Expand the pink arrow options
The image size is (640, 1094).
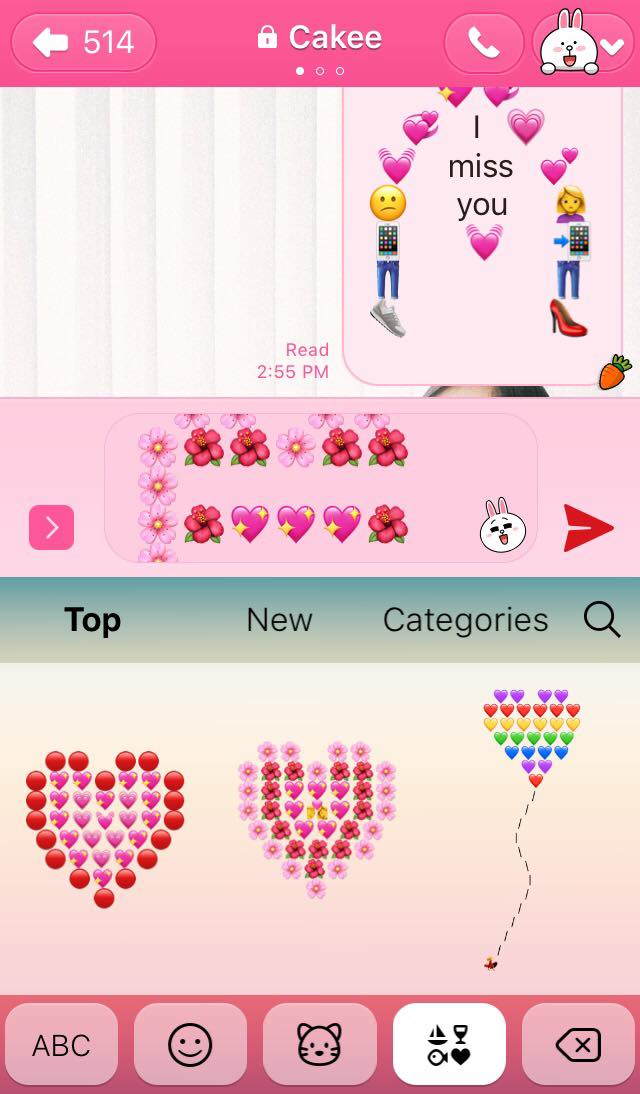tap(51, 527)
